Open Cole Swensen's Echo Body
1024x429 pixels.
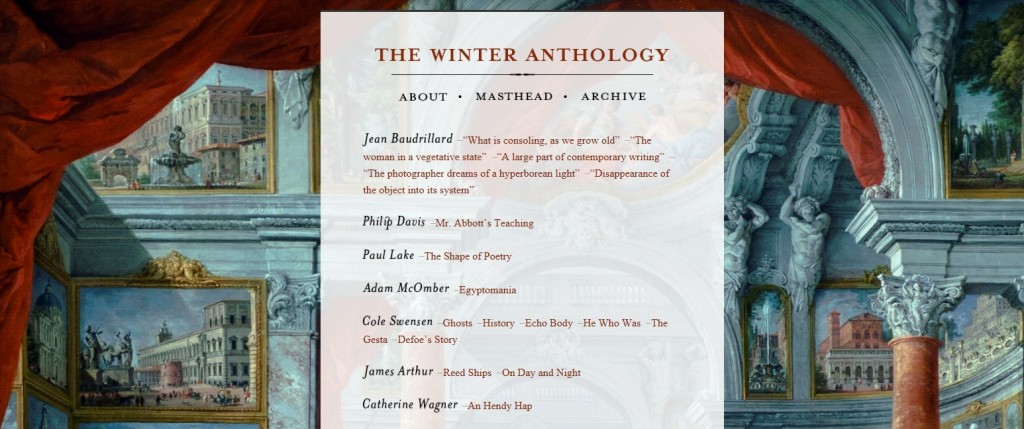coord(549,323)
